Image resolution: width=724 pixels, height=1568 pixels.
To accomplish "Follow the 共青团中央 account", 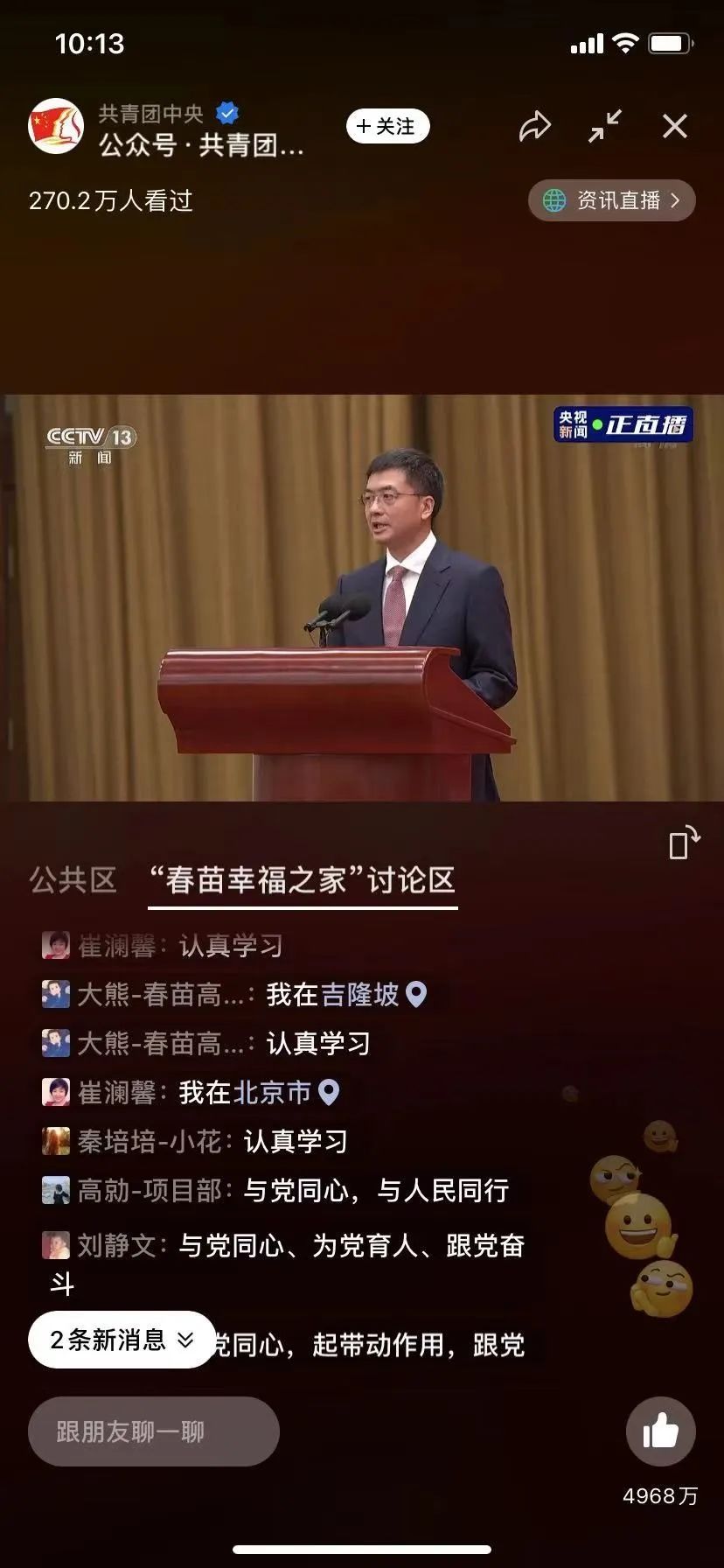I will point(387,126).
